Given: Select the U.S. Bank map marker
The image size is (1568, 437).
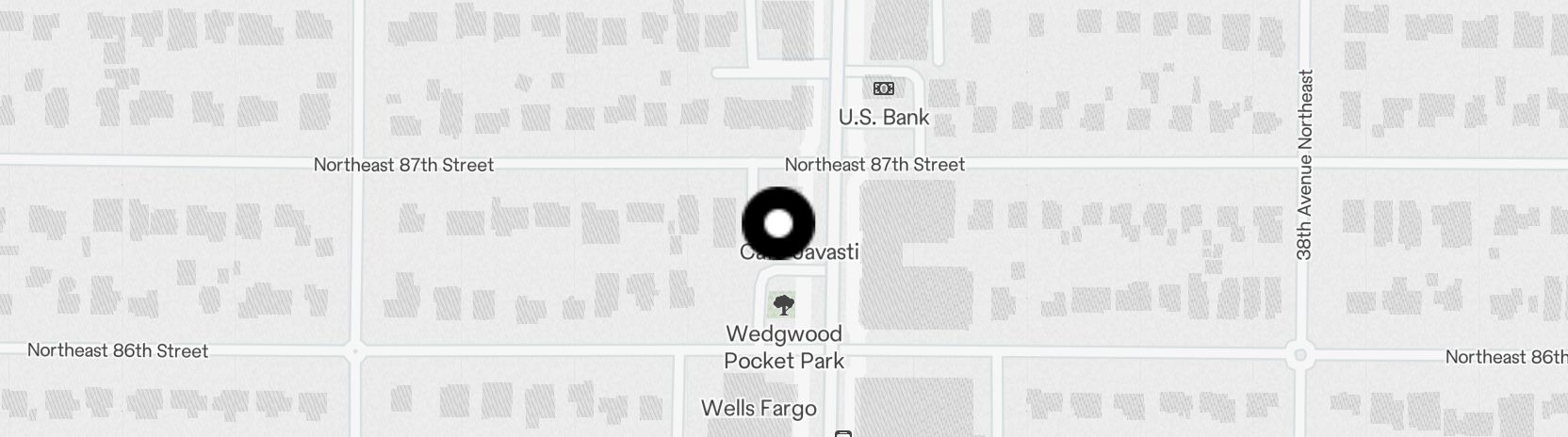Looking at the screenshot, I should tap(883, 89).
